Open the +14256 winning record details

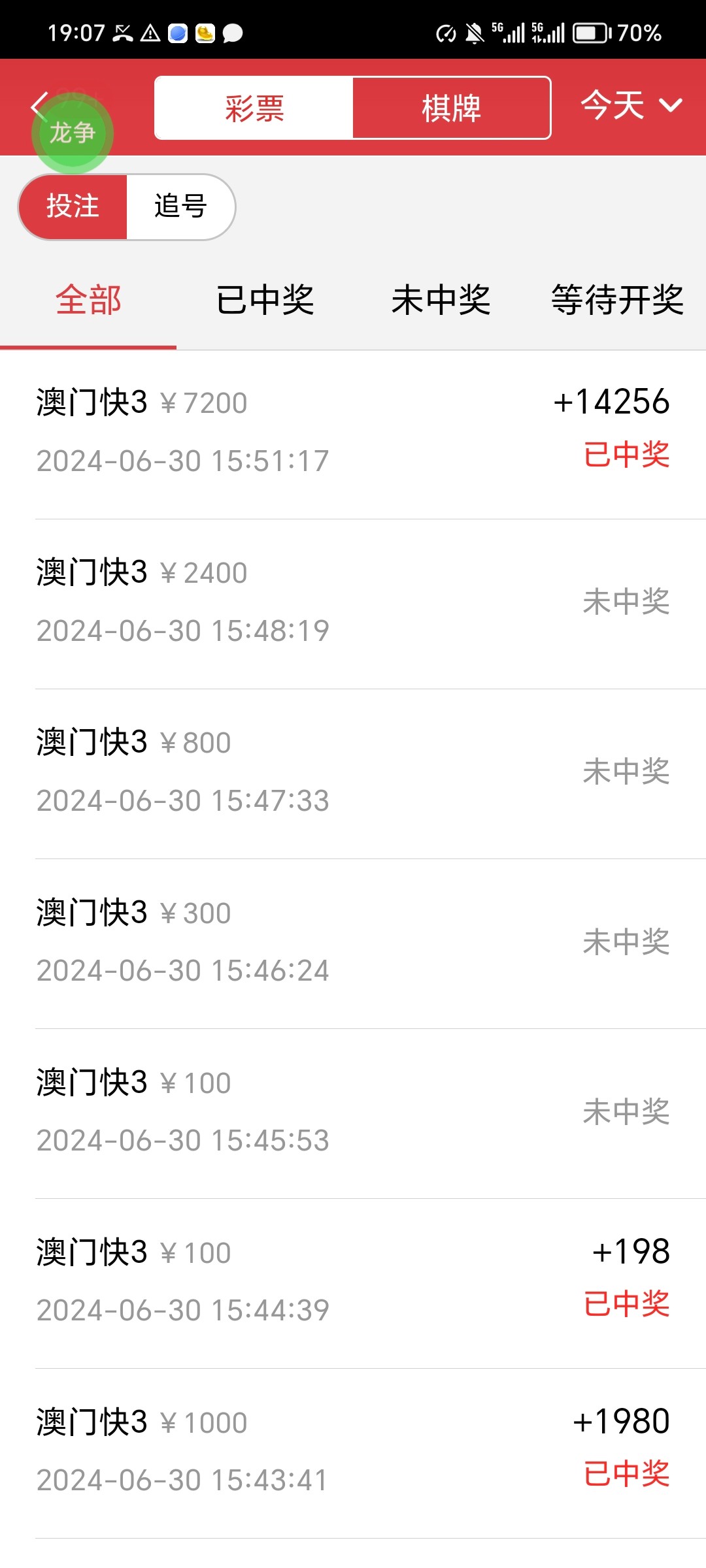[353, 431]
